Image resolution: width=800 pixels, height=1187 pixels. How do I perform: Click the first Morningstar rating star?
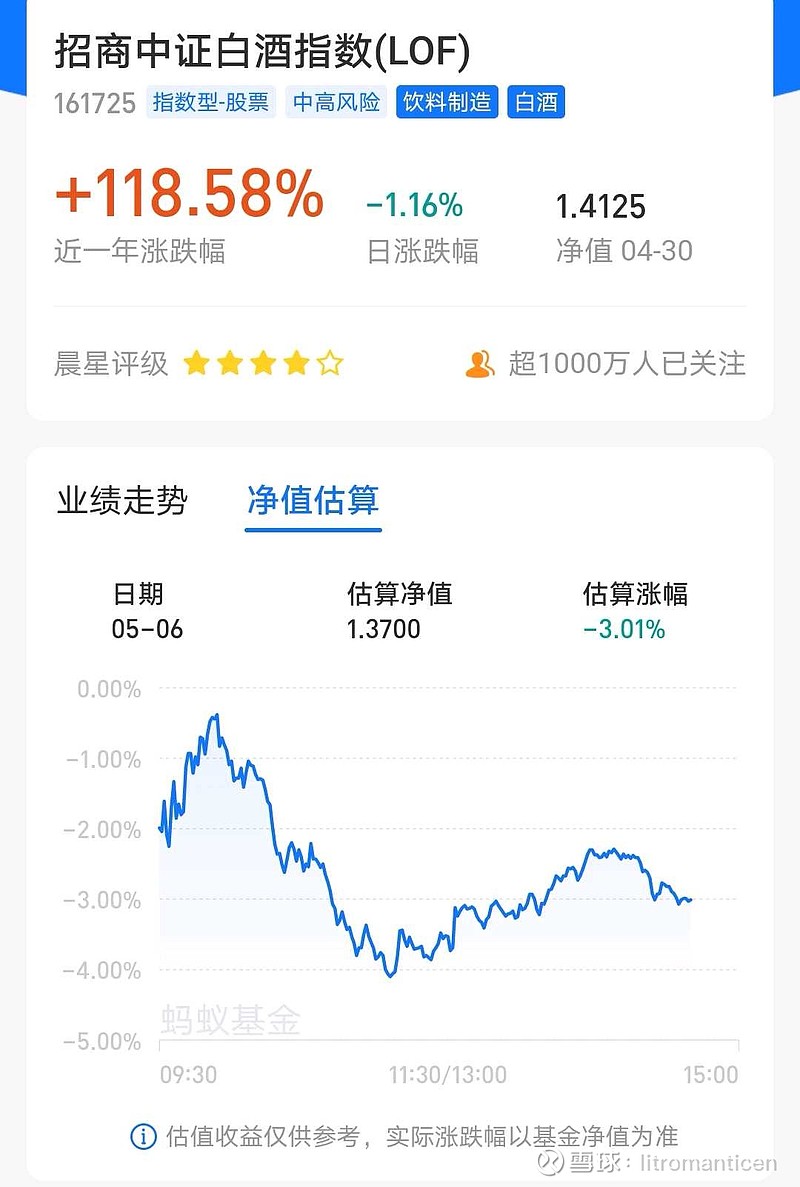point(197,364)
